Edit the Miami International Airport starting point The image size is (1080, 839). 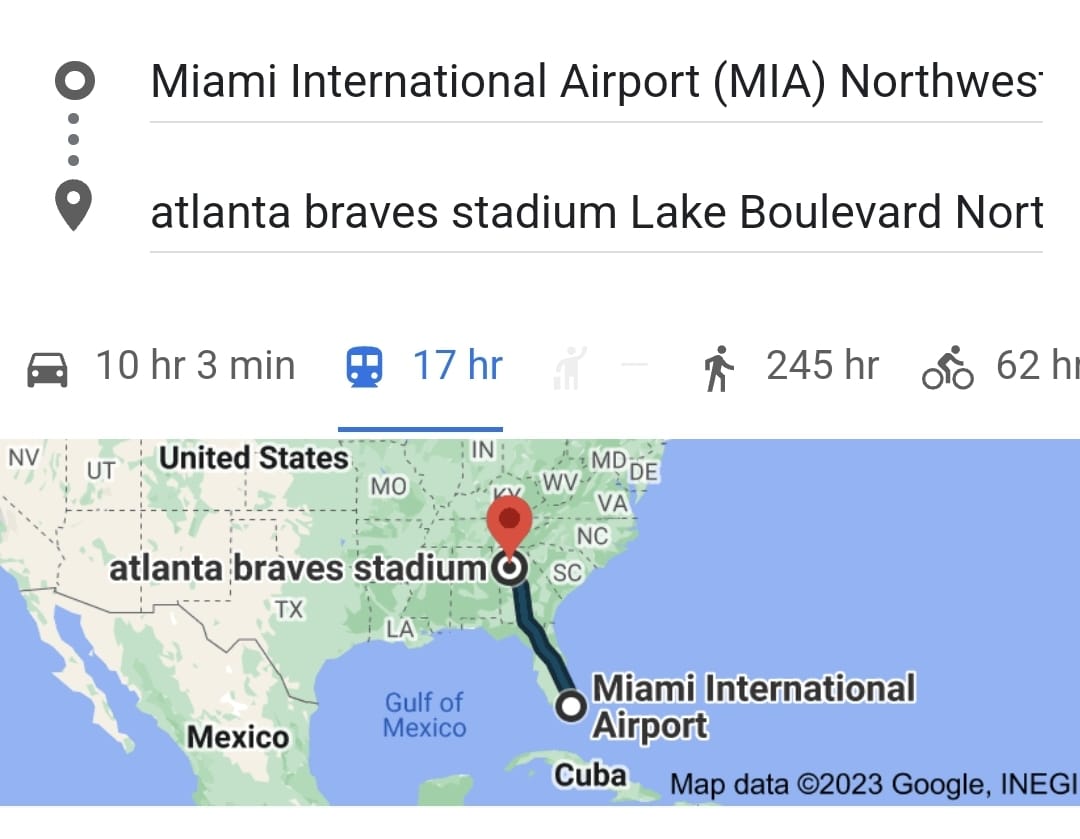[595, 82]
